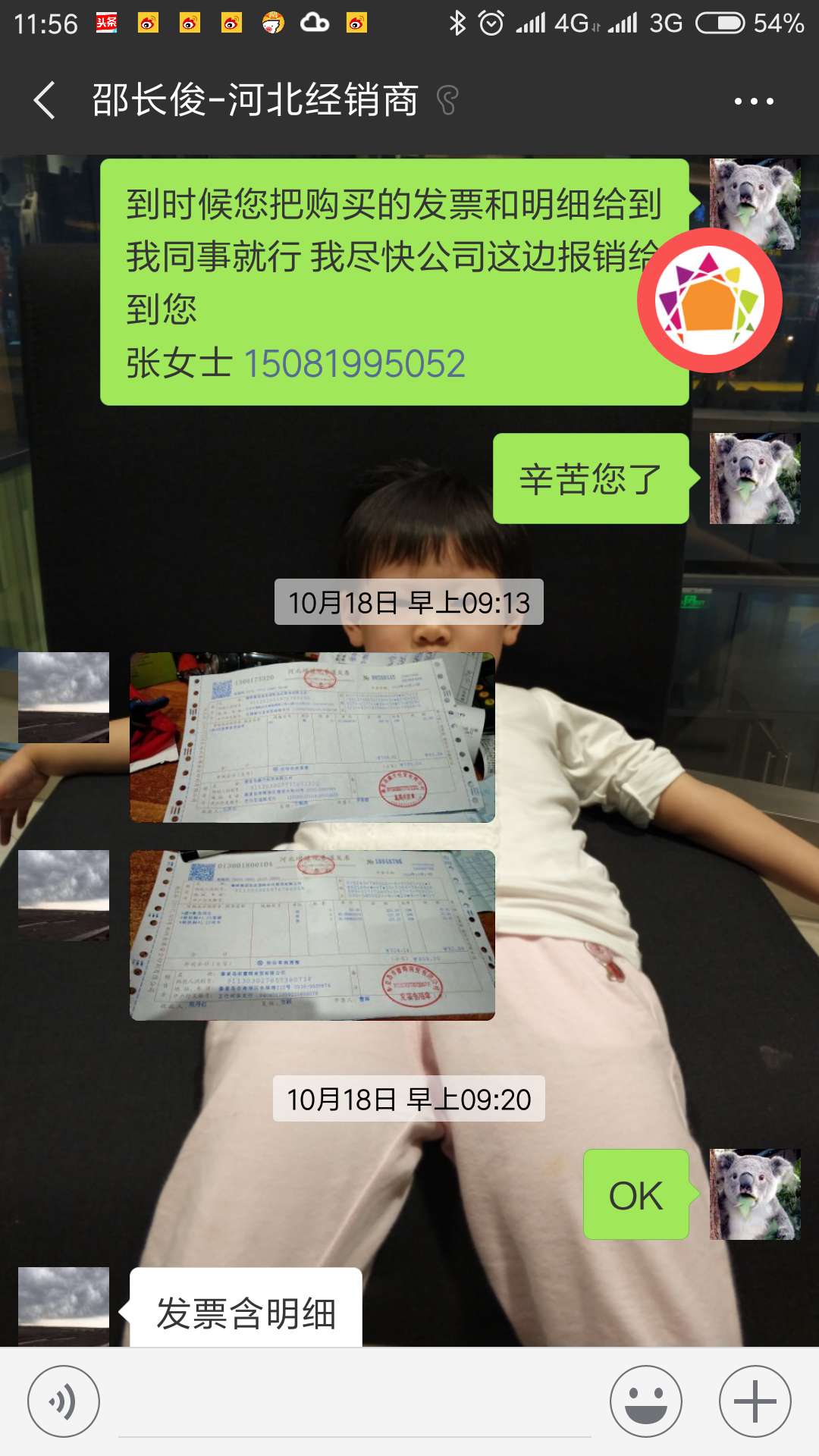The image size is (819, 1456).
Task: Go back from the chat
Action: (x=44, y=100)
